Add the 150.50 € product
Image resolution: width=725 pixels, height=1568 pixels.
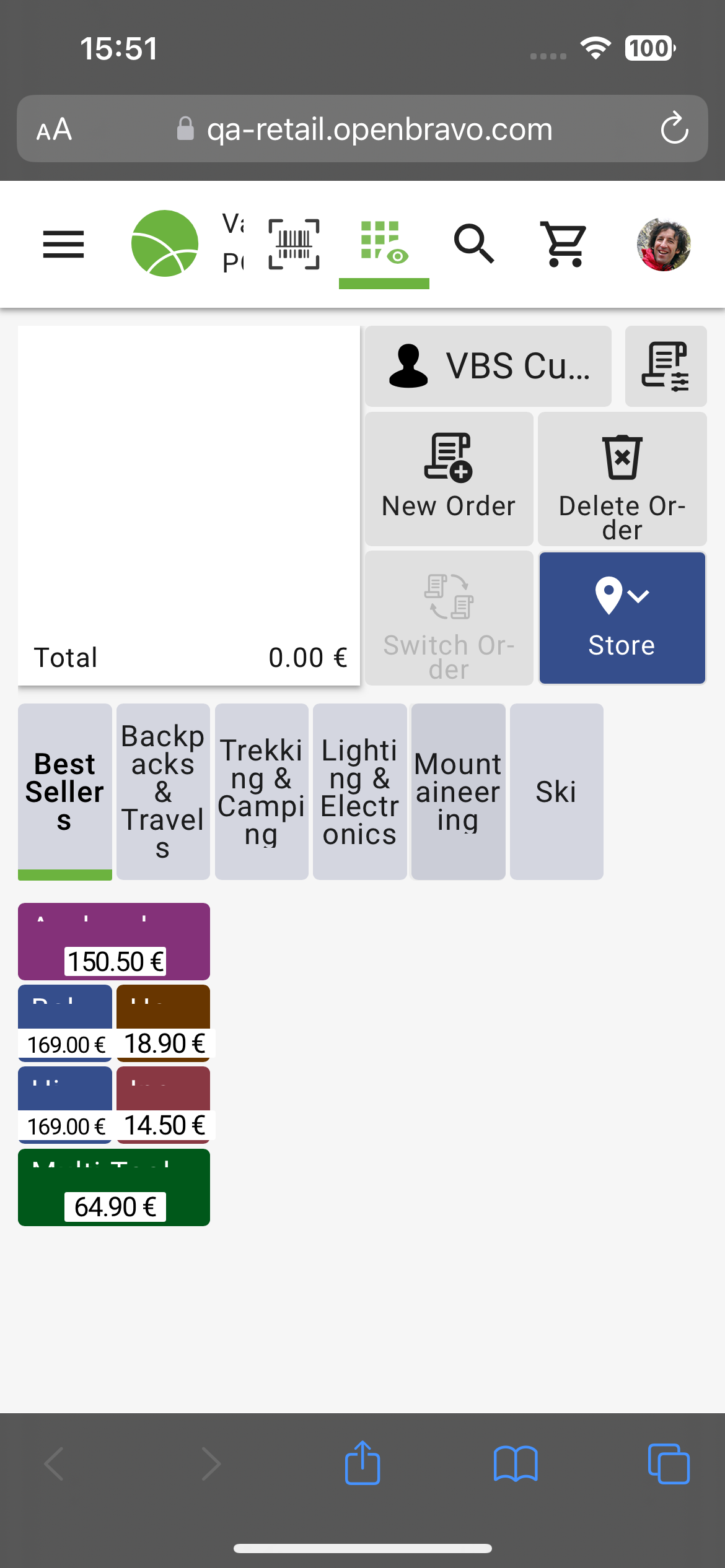pos(114,941)
